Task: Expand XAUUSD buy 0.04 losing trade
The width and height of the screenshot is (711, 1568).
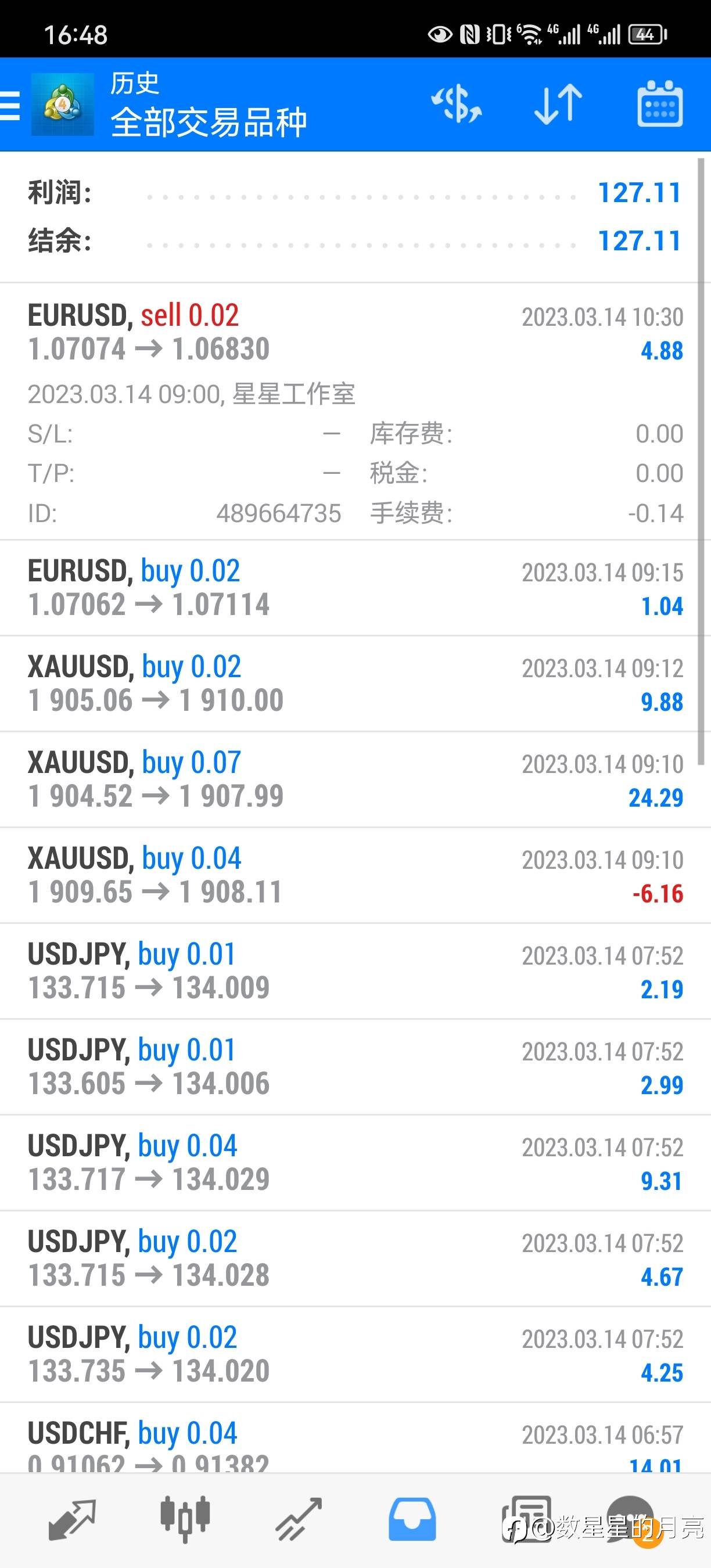Action: 355,875
